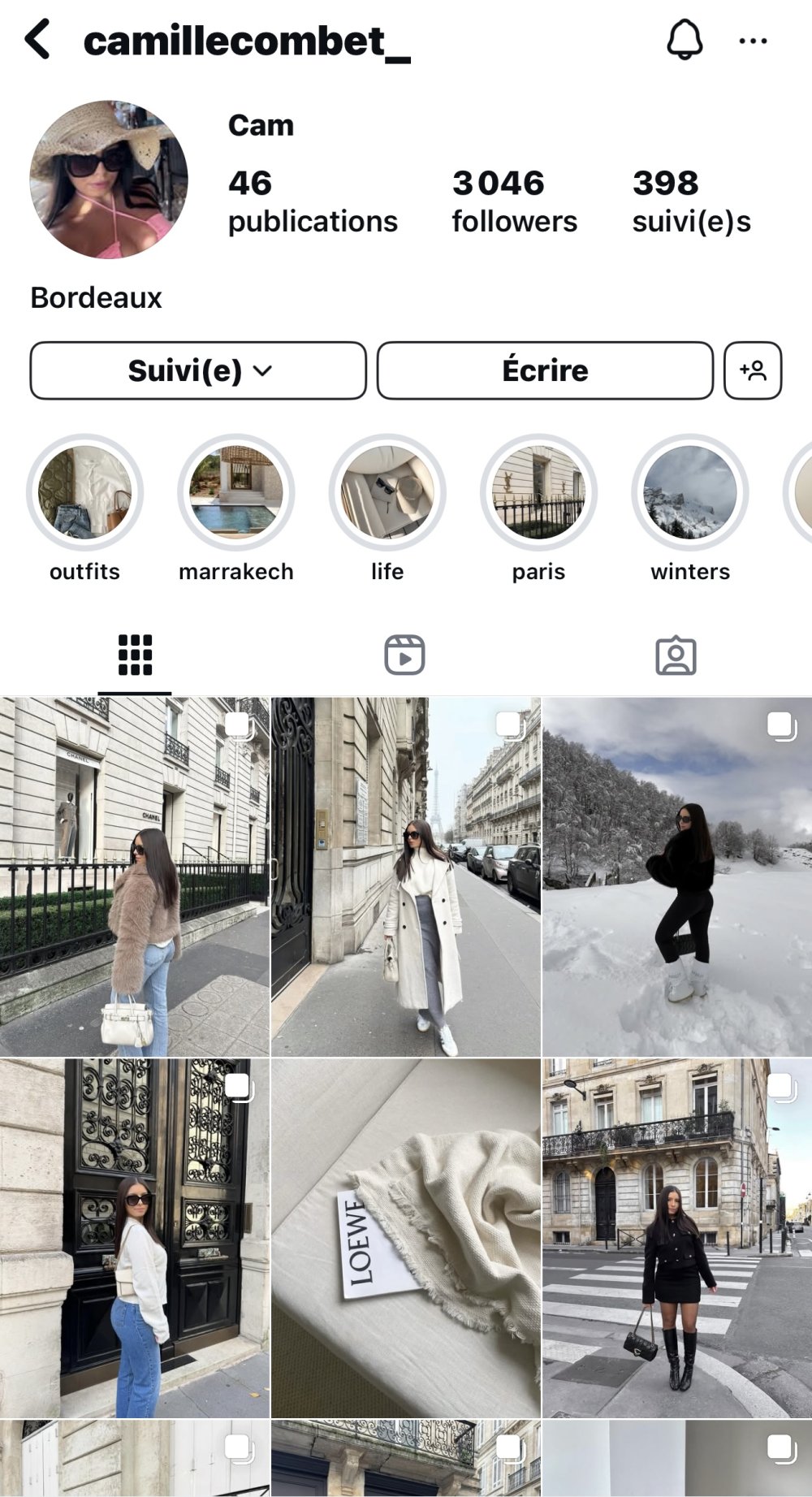Tap Écrire to message Cam

tap(545, 370)
